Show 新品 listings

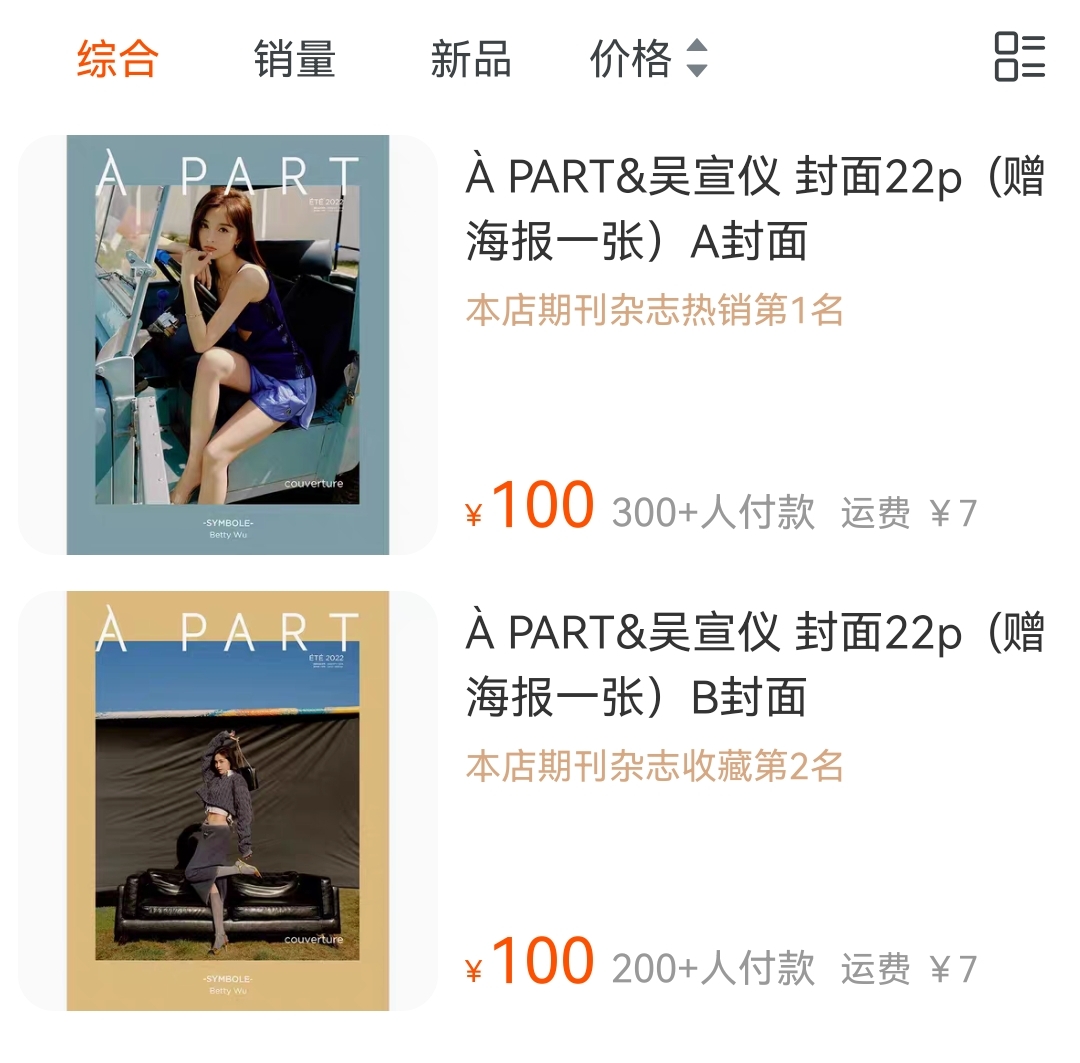point(470,59)
